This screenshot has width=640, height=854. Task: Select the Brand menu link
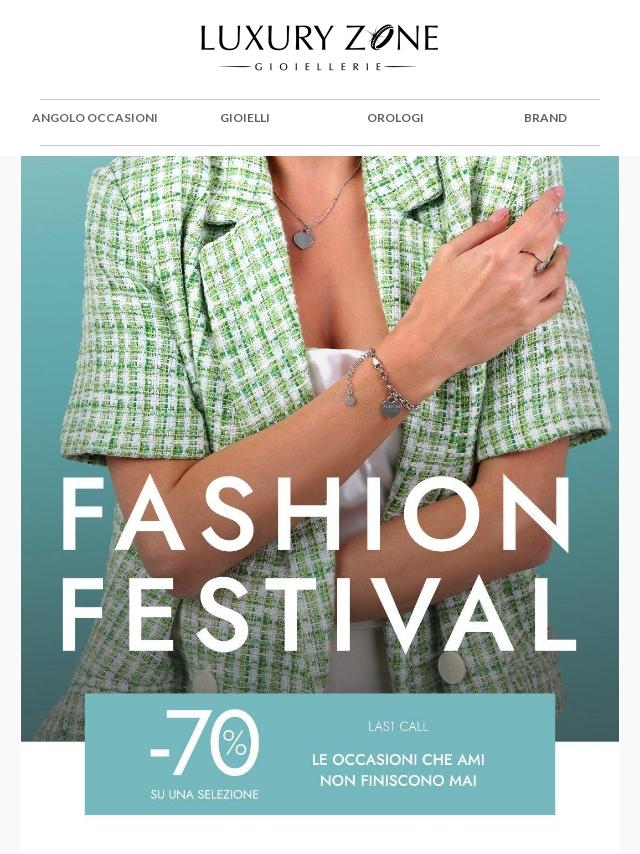coord(545,118)
